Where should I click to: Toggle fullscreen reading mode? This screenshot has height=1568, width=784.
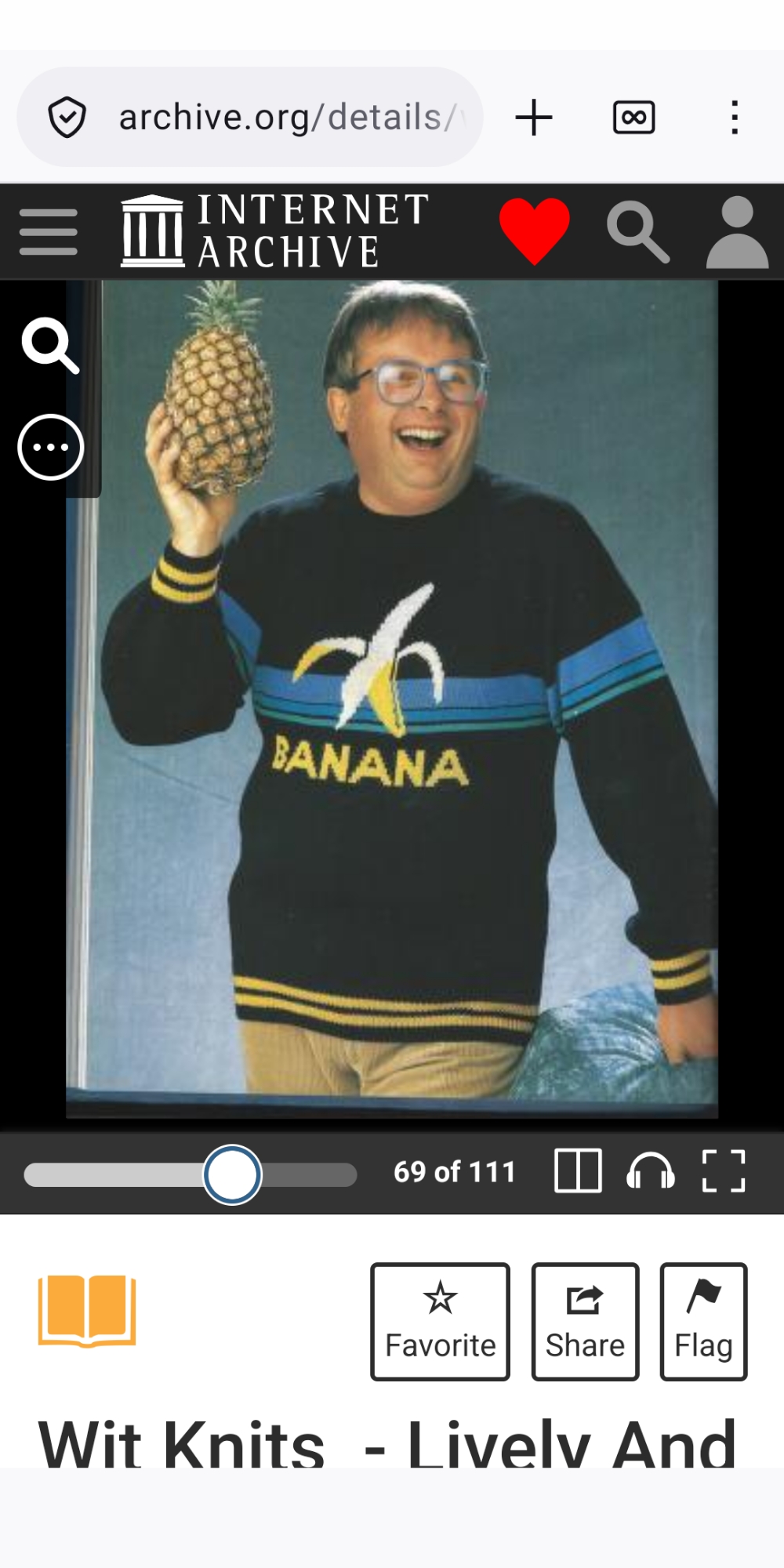point(723,1171)
